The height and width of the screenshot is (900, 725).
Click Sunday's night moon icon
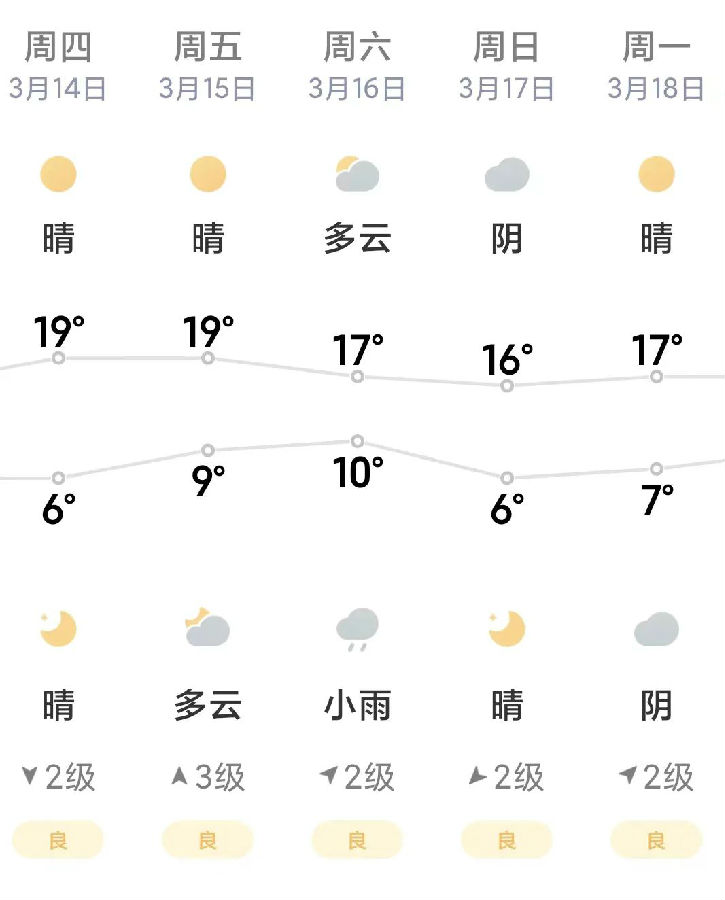506,628
